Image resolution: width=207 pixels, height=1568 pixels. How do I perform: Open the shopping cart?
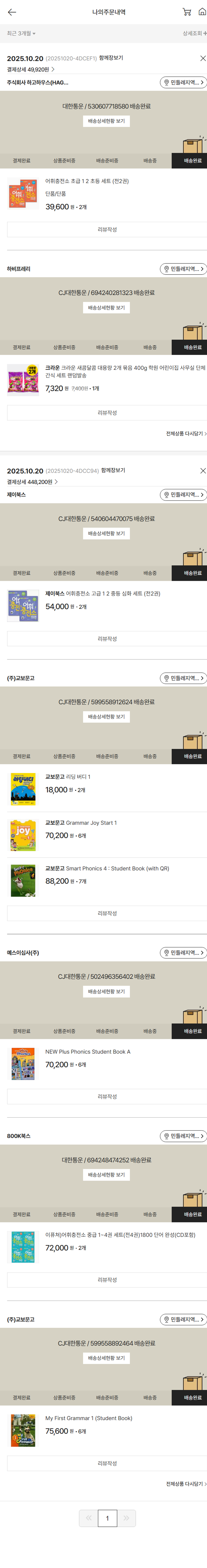[x=186, y=12]
